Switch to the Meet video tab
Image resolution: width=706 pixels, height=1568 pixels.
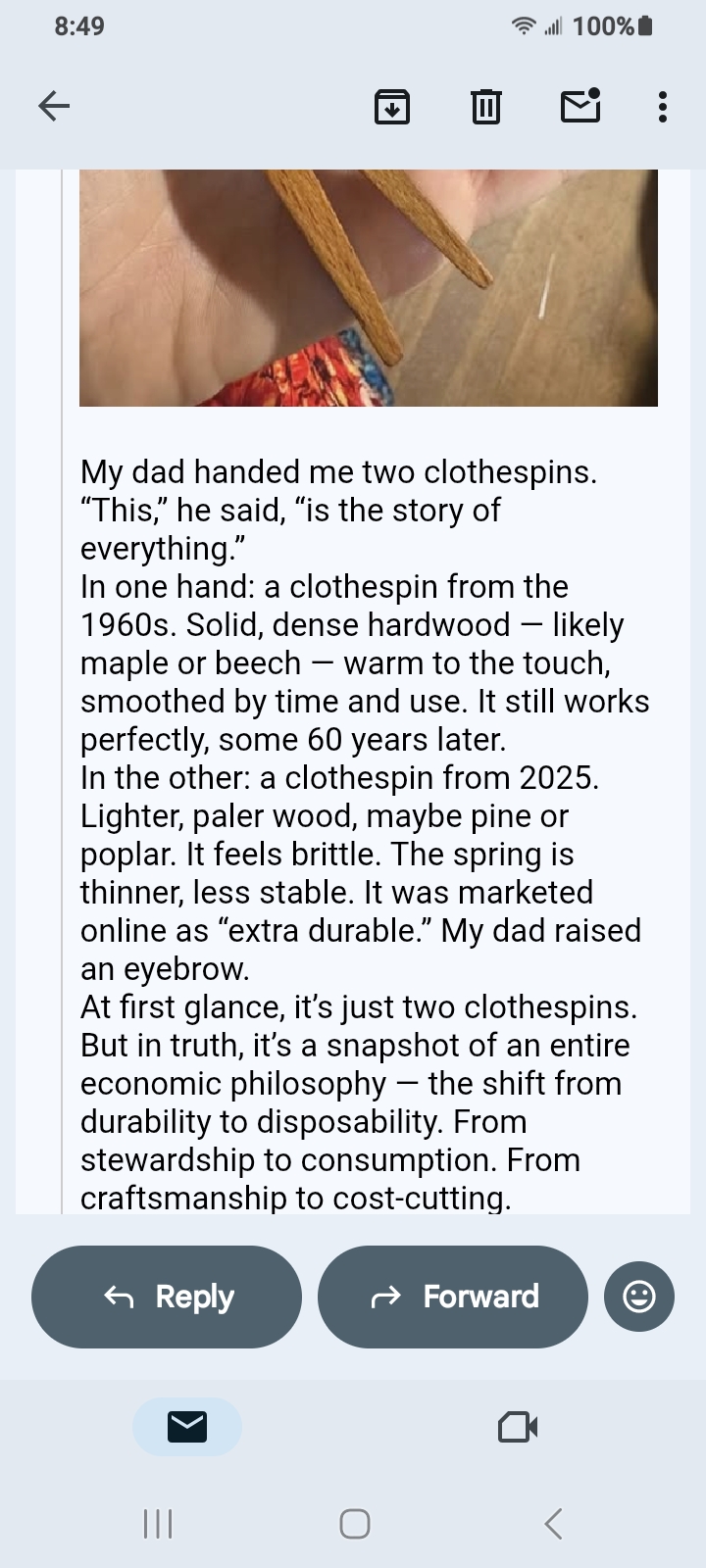click(x=518, y=1427)
